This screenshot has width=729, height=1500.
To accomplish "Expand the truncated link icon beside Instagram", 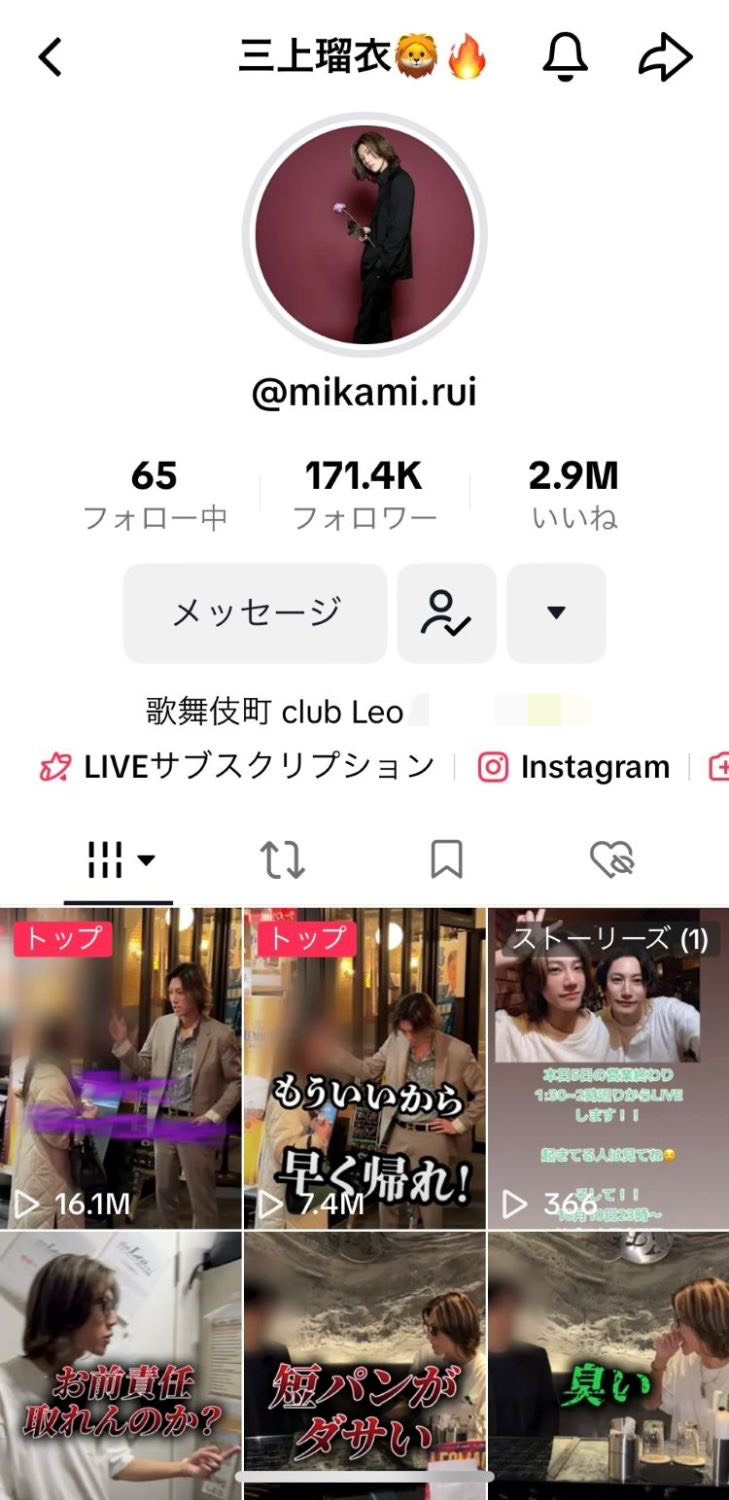I will (x=721, y=766).
